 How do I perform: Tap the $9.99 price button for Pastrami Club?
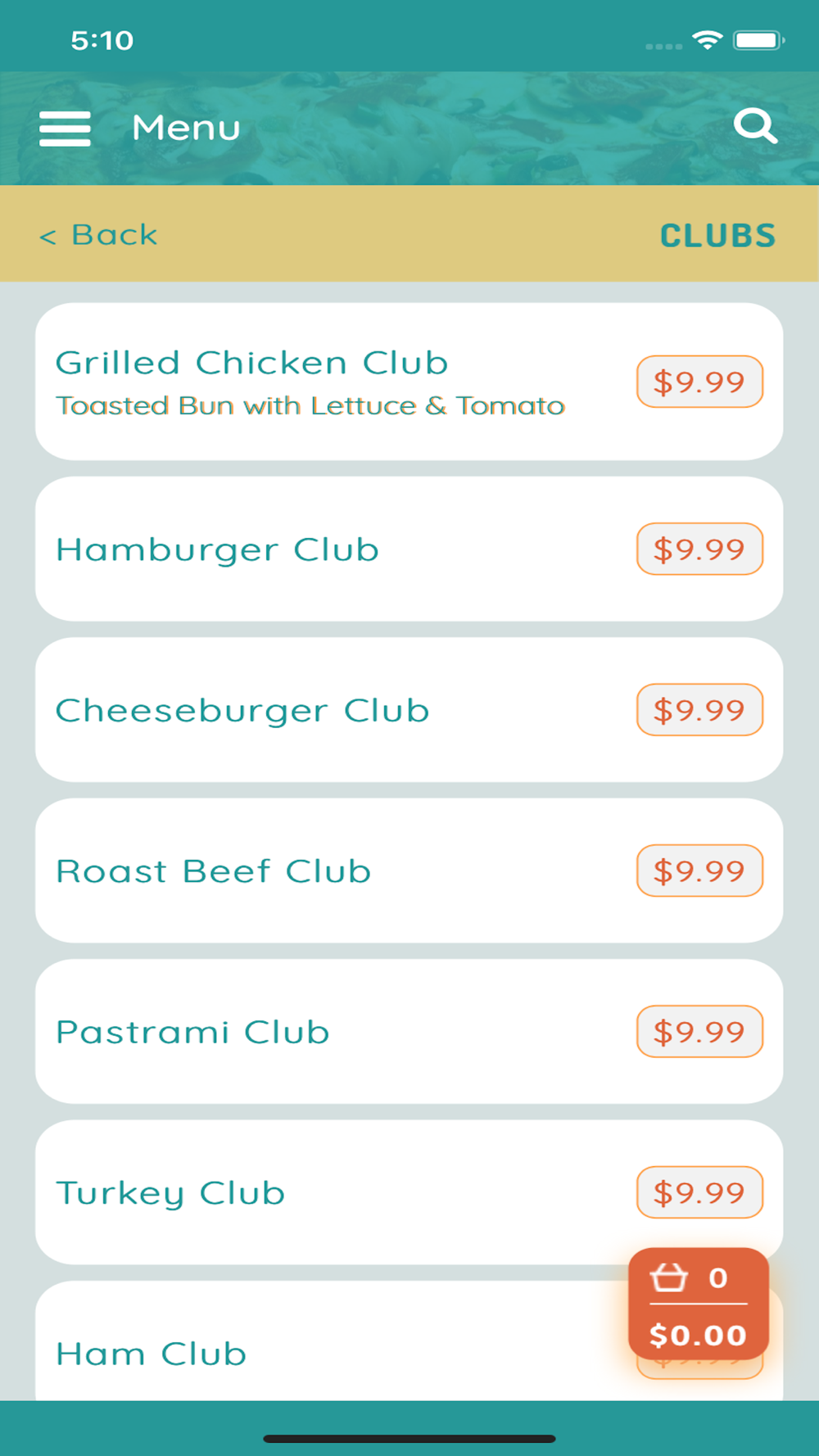699,1032
